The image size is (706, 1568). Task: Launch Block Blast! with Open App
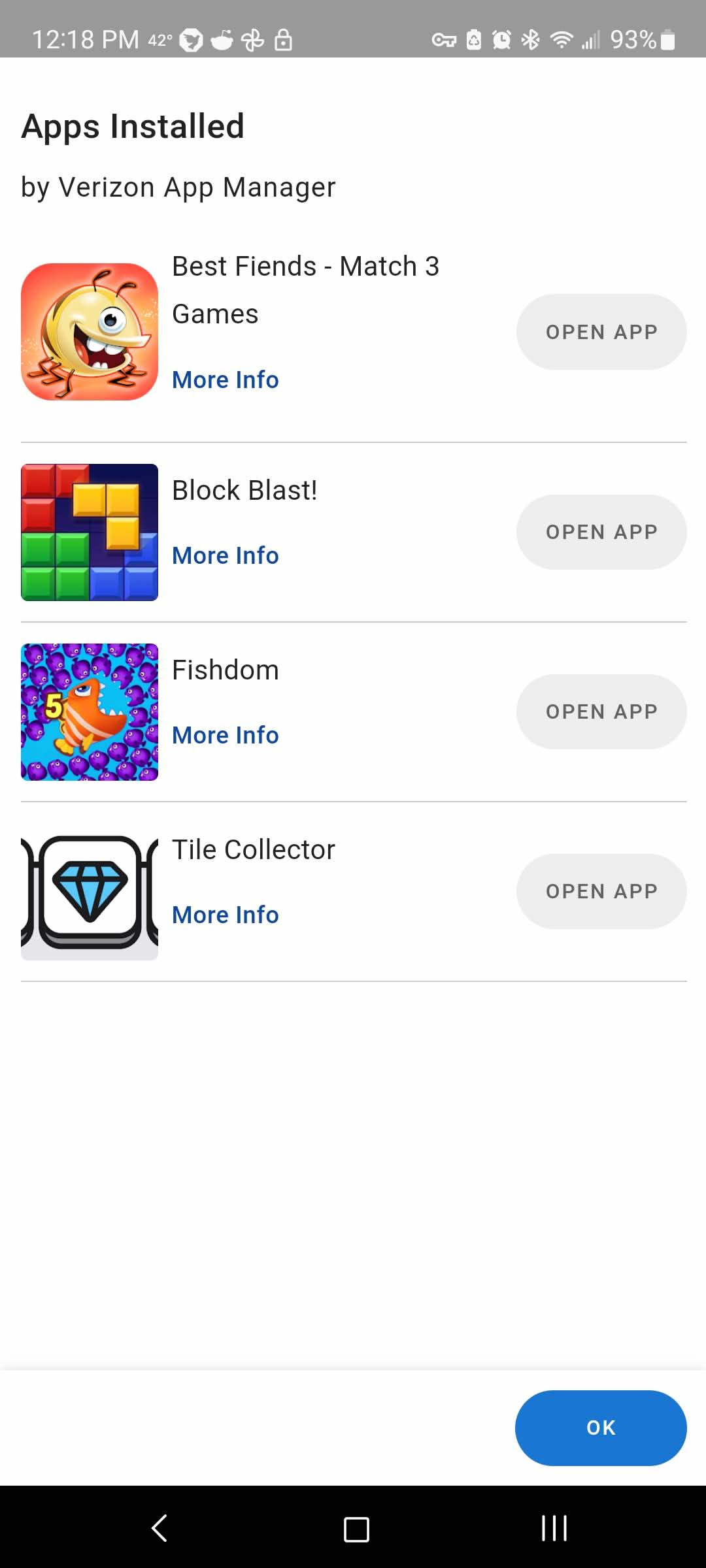coord(601,532)
